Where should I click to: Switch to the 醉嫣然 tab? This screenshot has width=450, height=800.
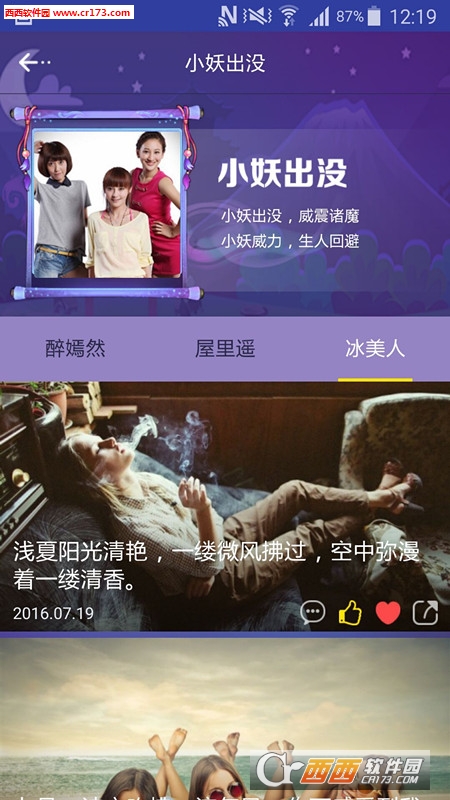click(x=75, y=349)
